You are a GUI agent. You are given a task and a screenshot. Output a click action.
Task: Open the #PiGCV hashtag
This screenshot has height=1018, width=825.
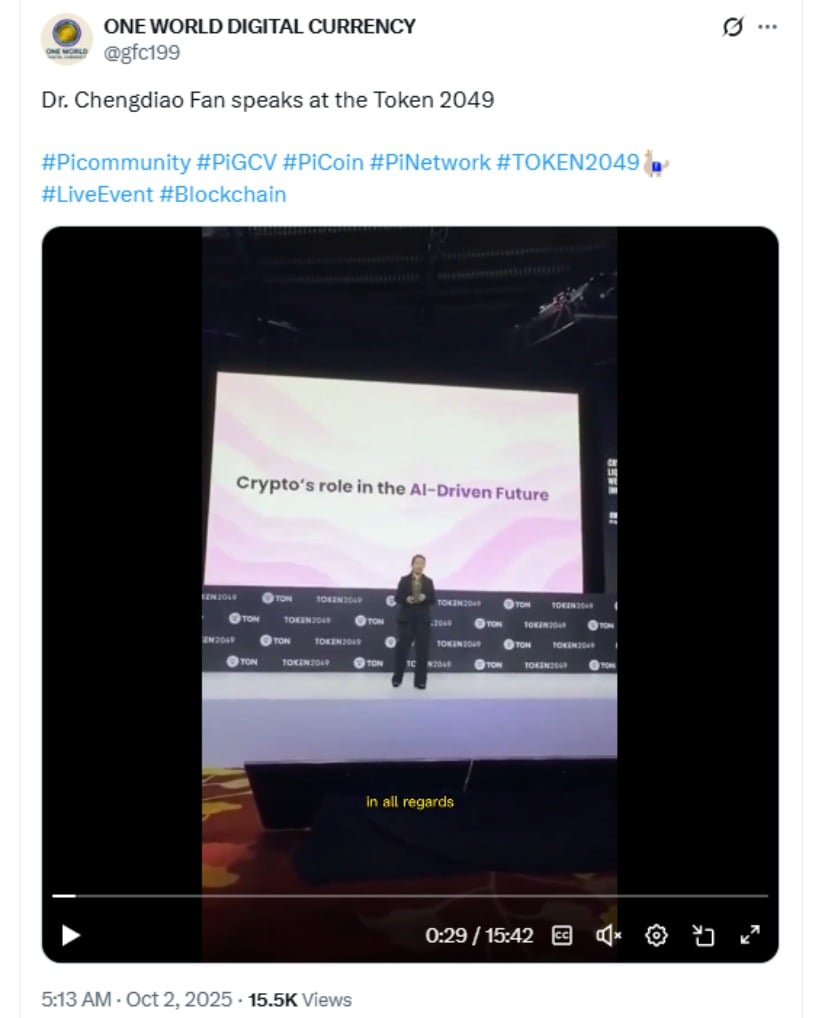(236, 162)
